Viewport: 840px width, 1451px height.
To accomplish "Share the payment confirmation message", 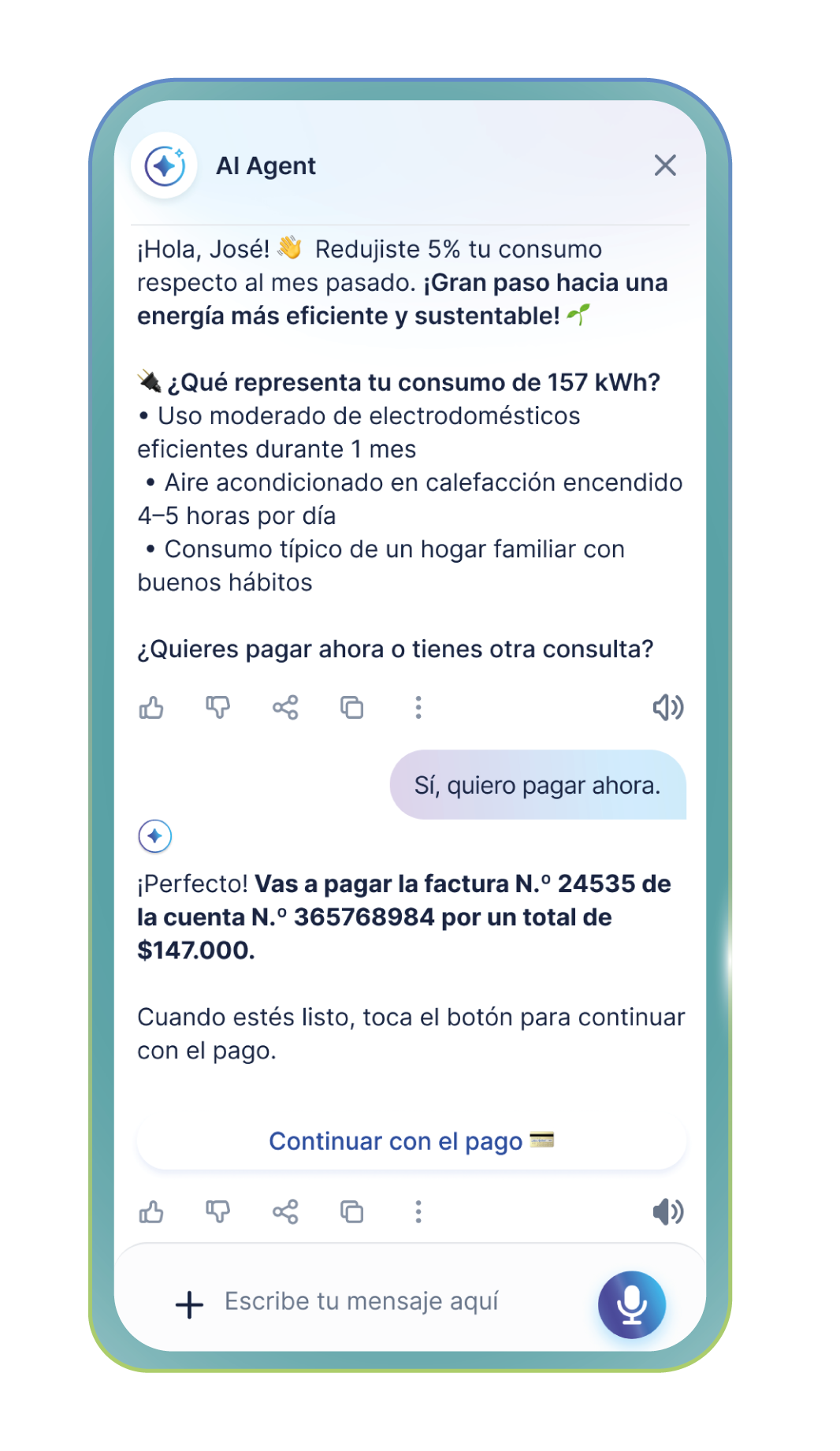I will [285, 1212].
